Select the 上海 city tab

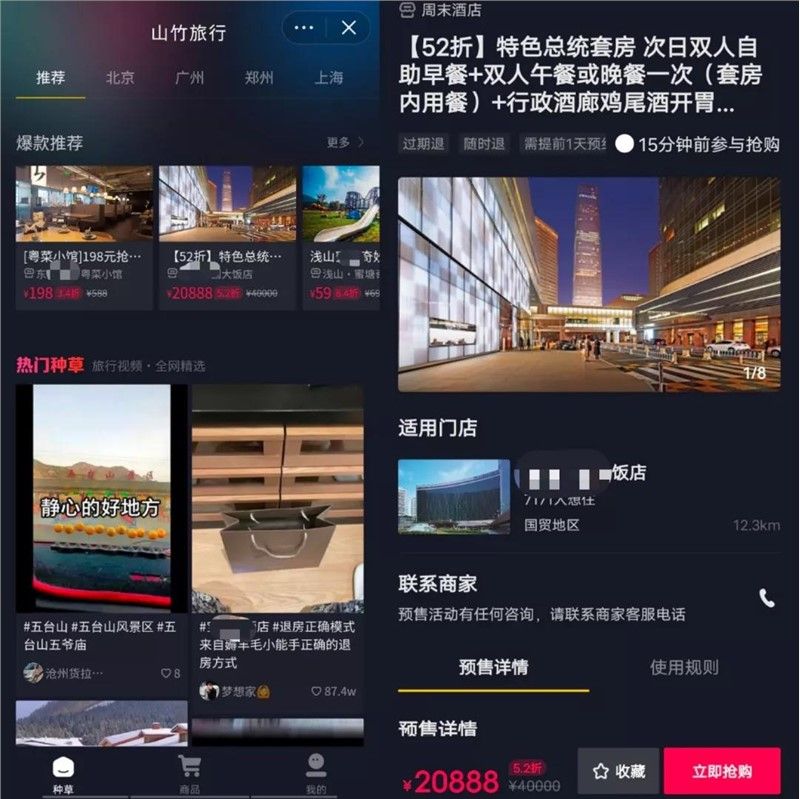pyautogui.click(x=329, y=78)
